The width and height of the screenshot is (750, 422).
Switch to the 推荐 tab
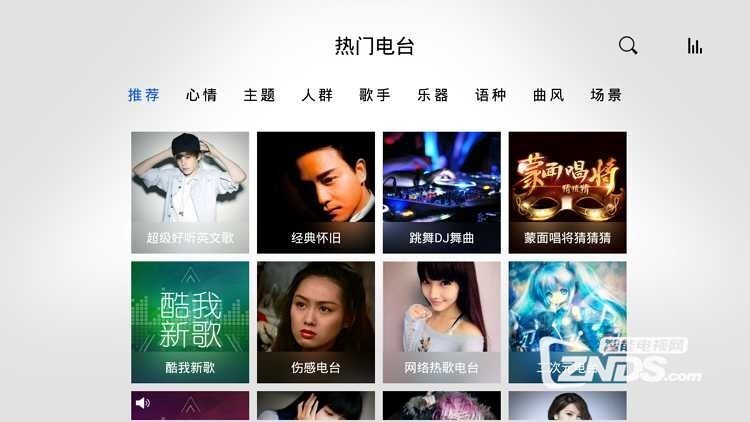click(x=144, y=95)
